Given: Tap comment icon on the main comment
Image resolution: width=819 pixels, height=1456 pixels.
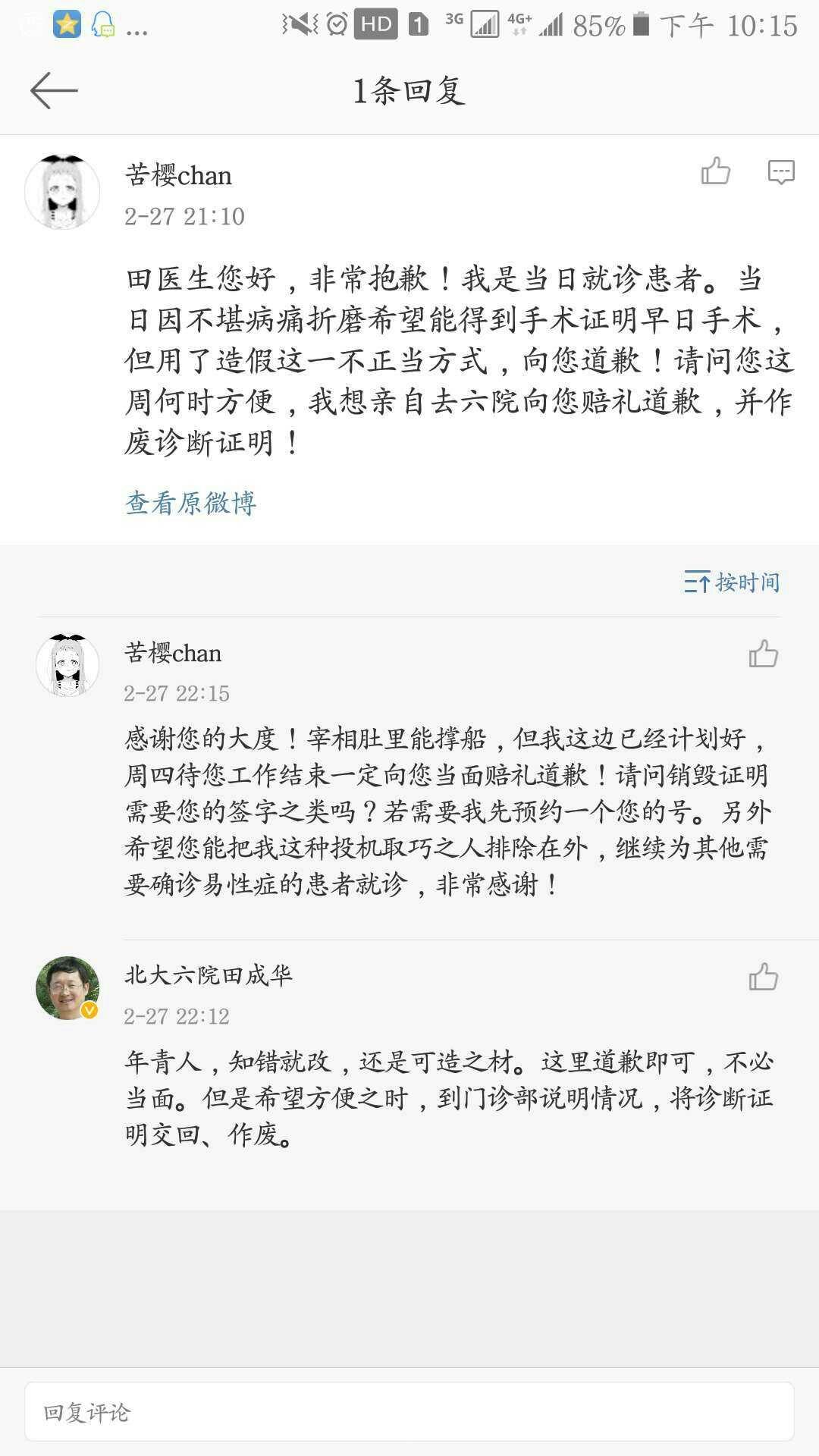Looking at the screenshot, I should coord(781,172).
